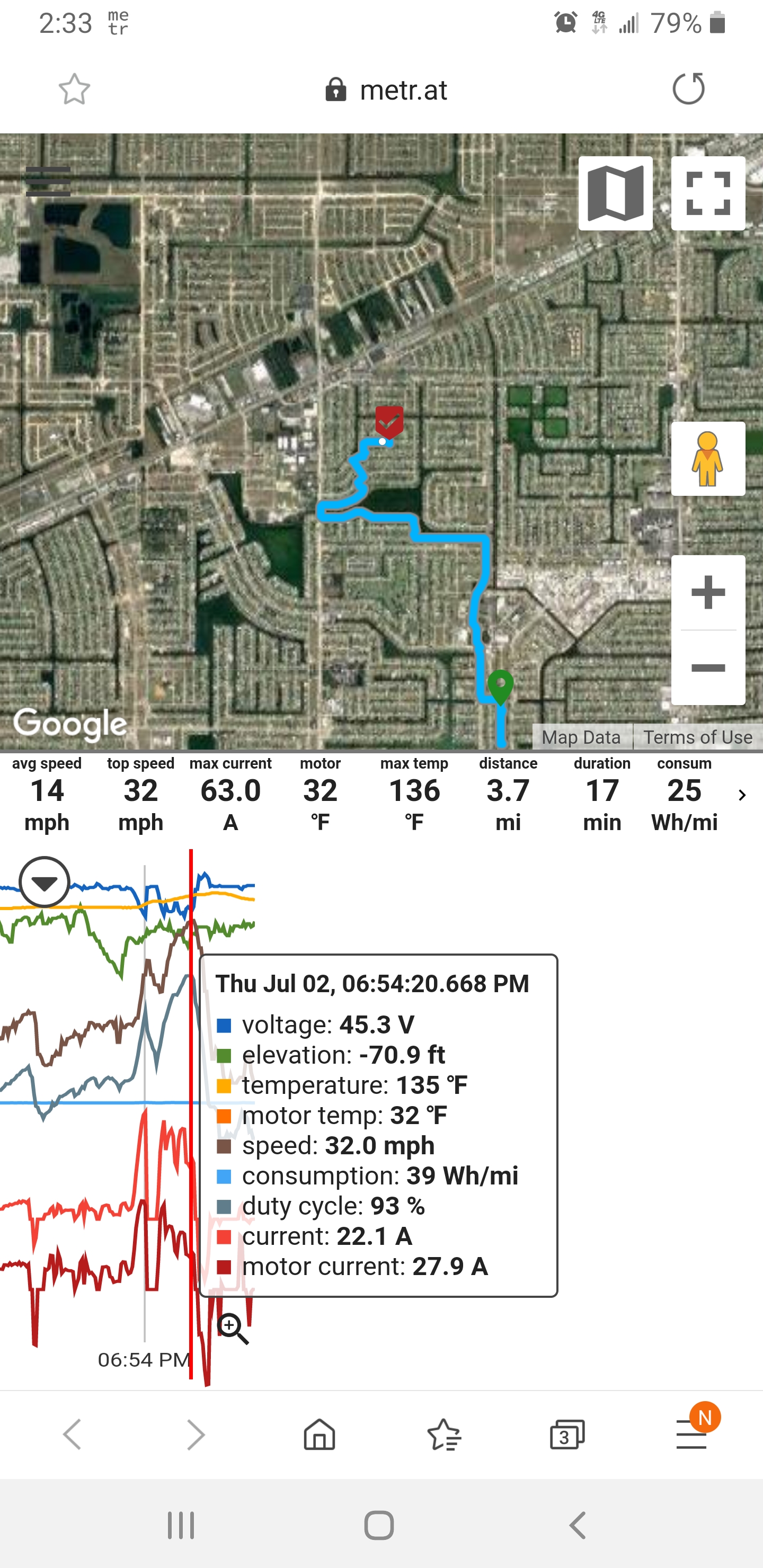This screenshot has height=1568, width=763.
Task: View the open browser tabs
Action: coord(567,1435)
